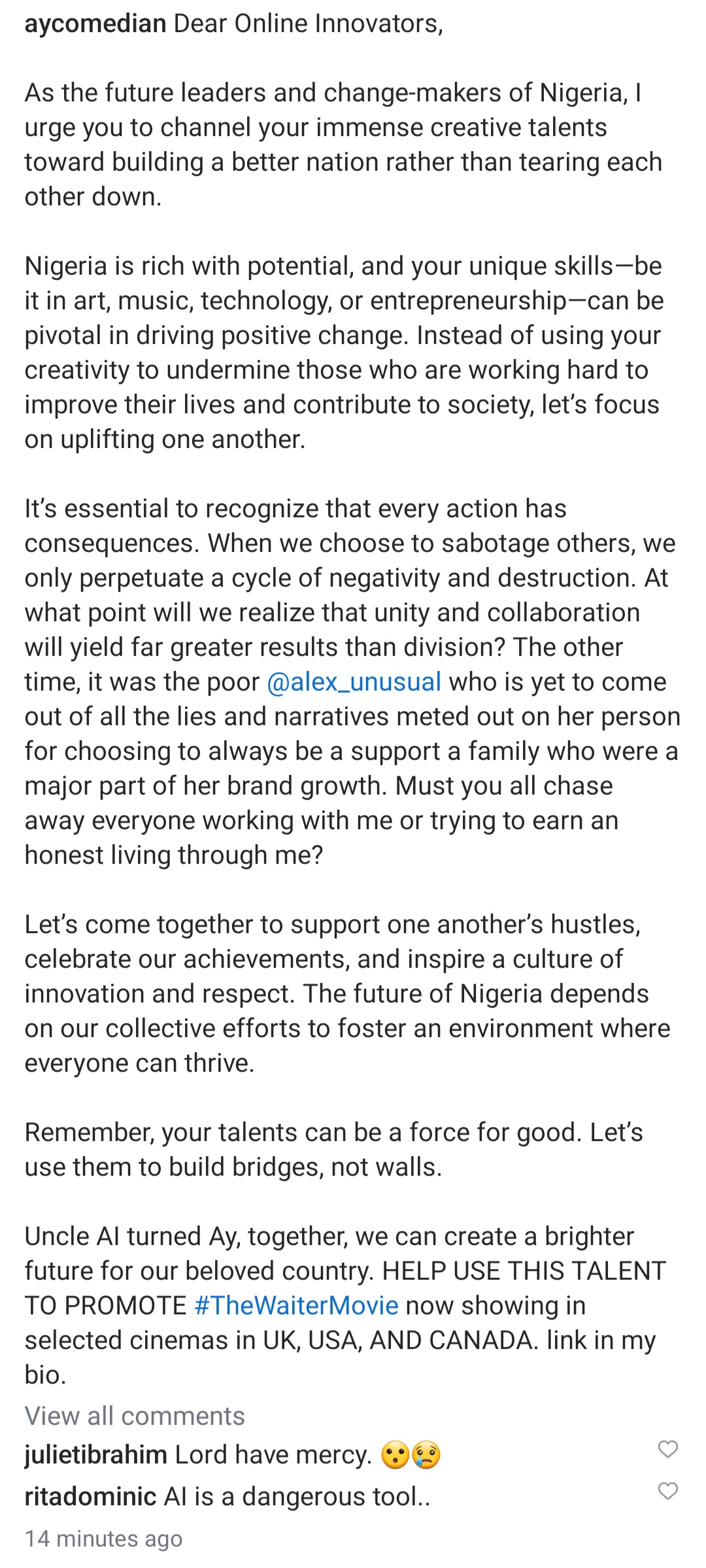Like julietibrahim's comment
The image size is (706, 1568).
click(x=667, y=1450)
